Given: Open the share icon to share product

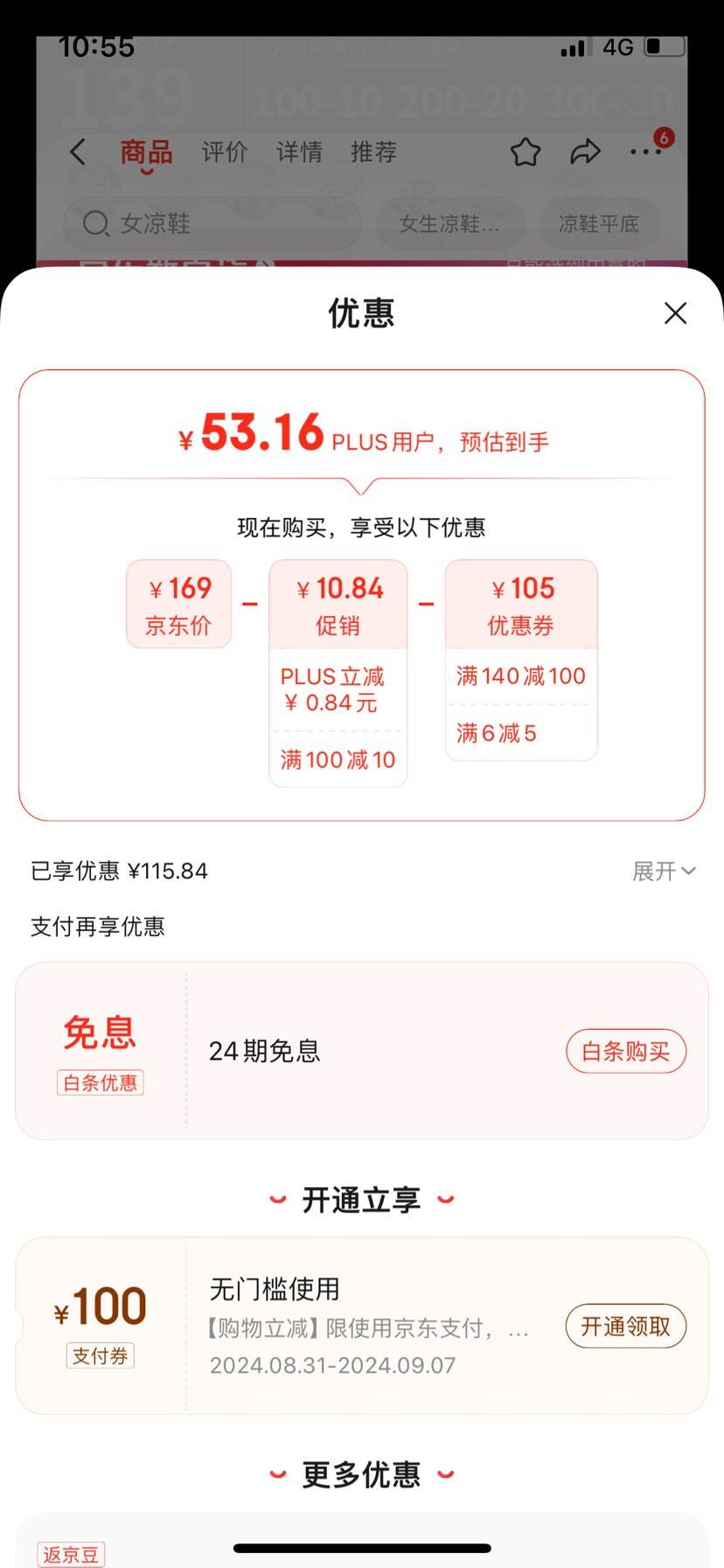Looking at the screenshot, I should point(585,151).
